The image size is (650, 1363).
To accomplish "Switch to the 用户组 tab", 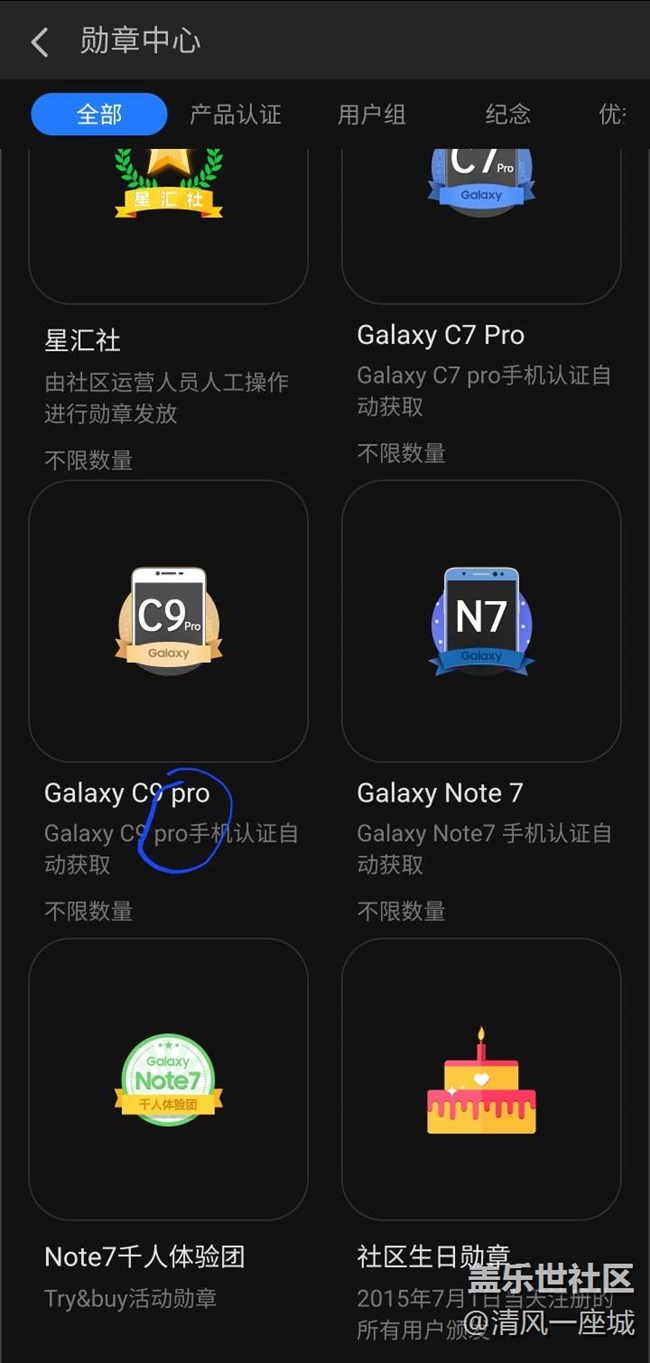I will point(372,114).
